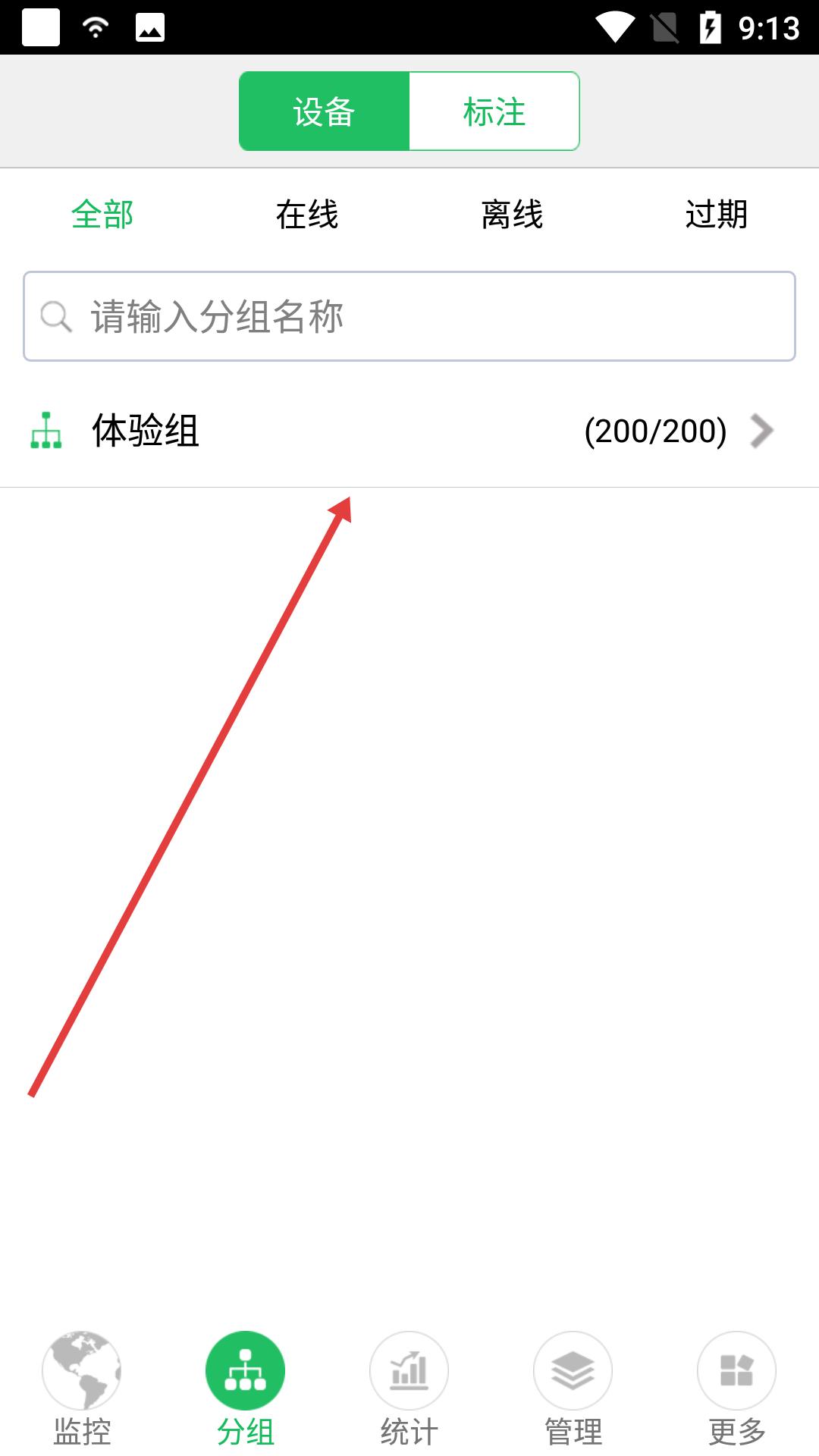Switch to the 标注 segment
The width and height of the screenshot is (819, 1456).
(494, 111)
